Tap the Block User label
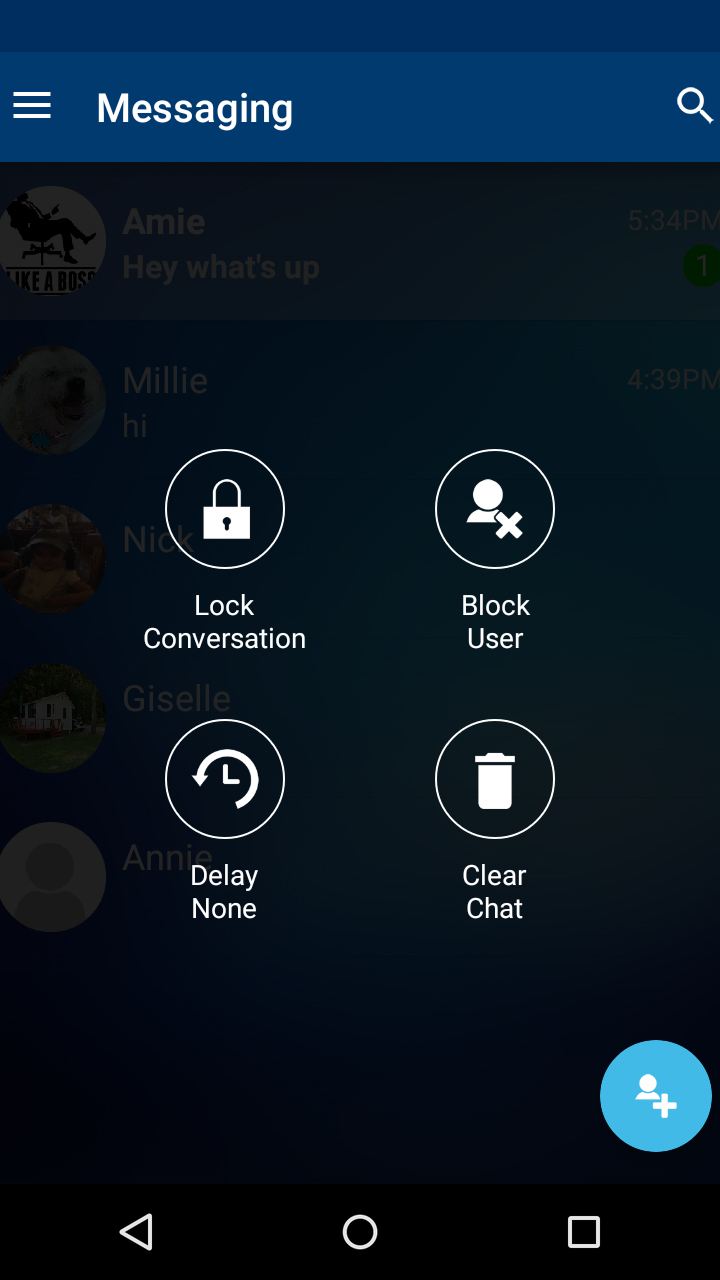 pyautogui.click(x=495, y=621)
